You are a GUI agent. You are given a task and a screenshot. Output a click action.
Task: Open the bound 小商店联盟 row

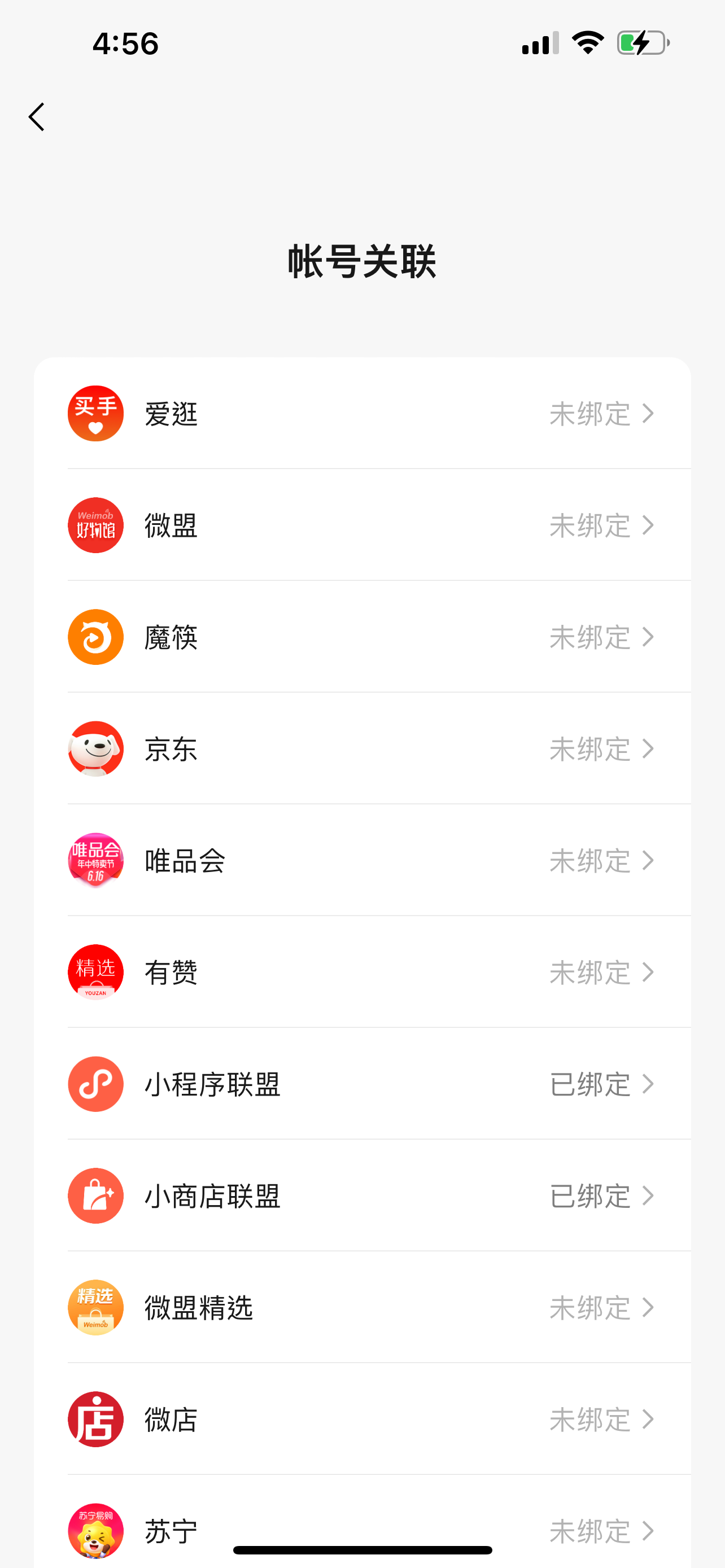[x=362, y=1196]
